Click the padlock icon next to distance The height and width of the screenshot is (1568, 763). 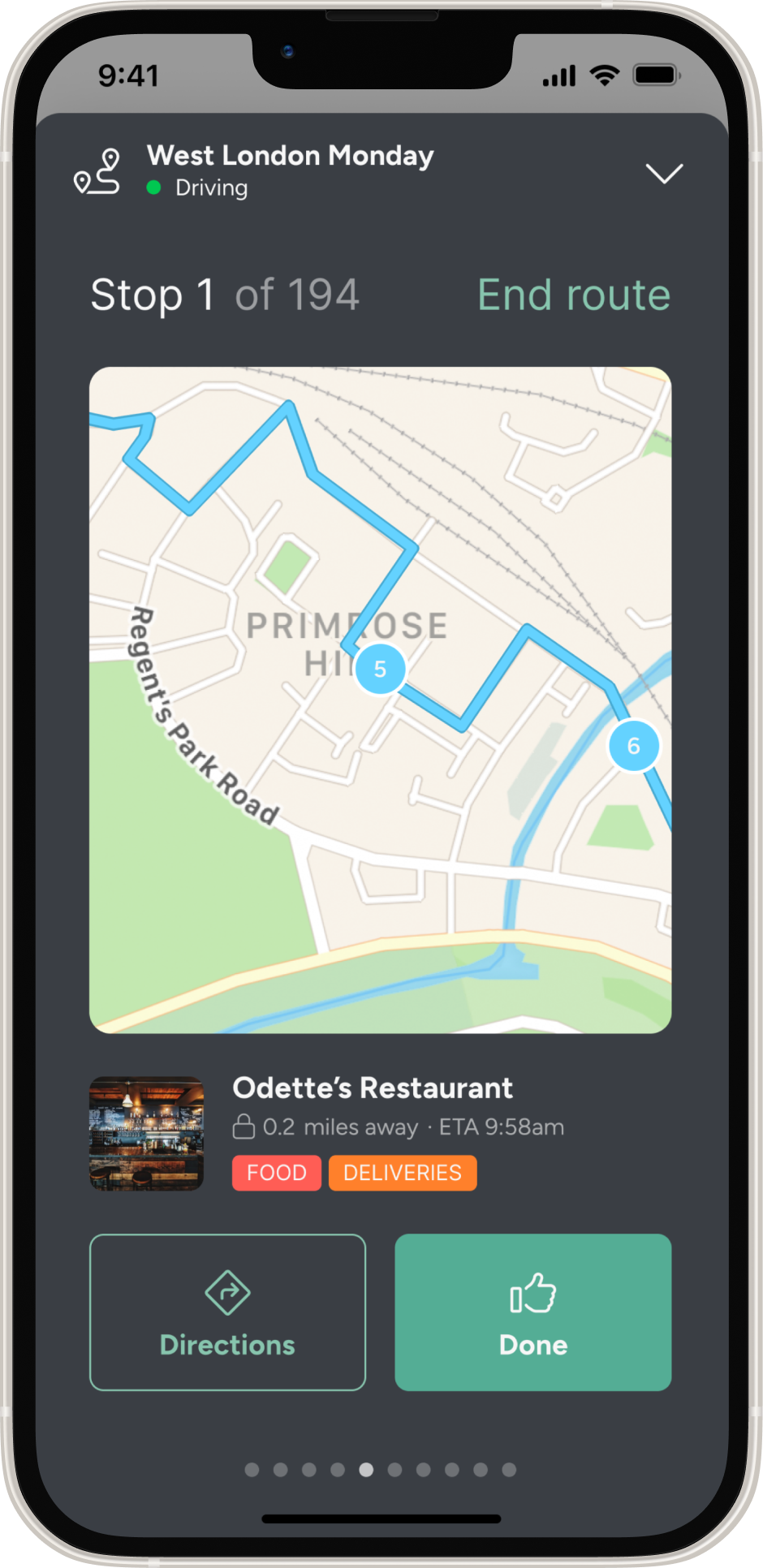point(245,1127)
